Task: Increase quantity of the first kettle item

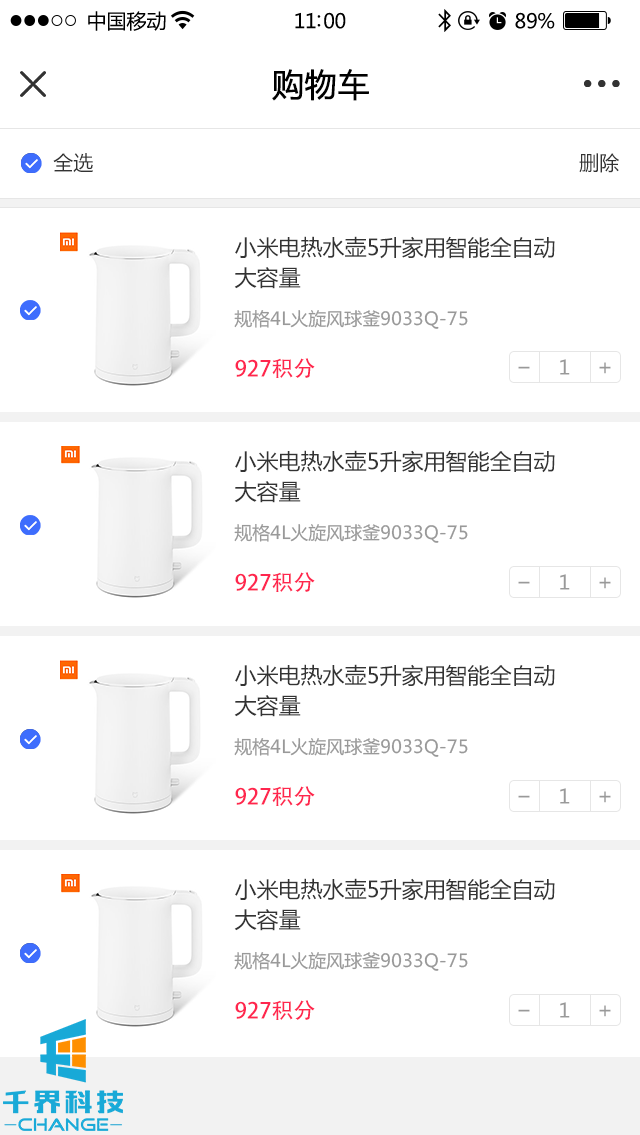Action: click(x=604, y=368)
